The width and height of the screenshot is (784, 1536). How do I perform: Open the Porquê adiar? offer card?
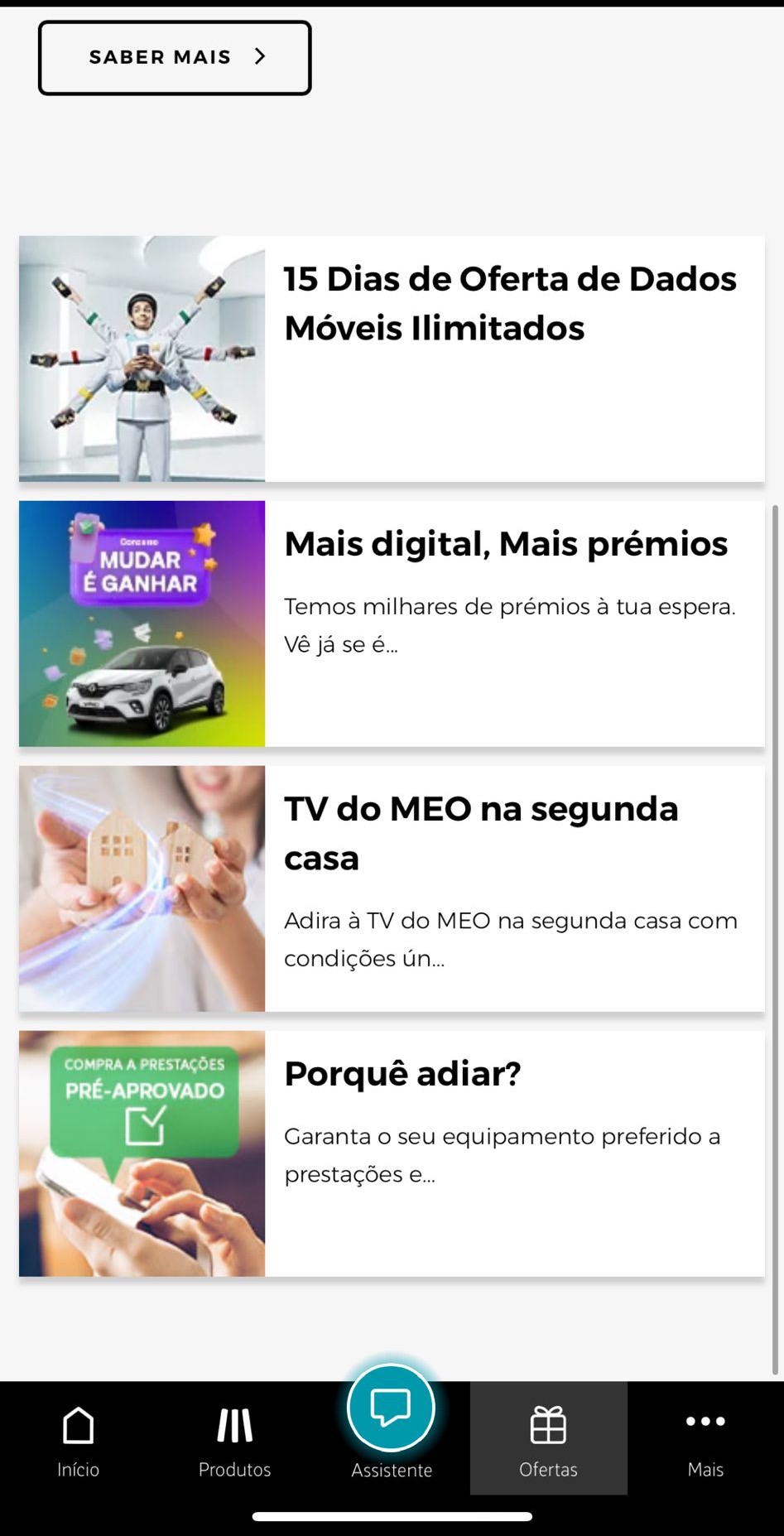coord(392,1153)
